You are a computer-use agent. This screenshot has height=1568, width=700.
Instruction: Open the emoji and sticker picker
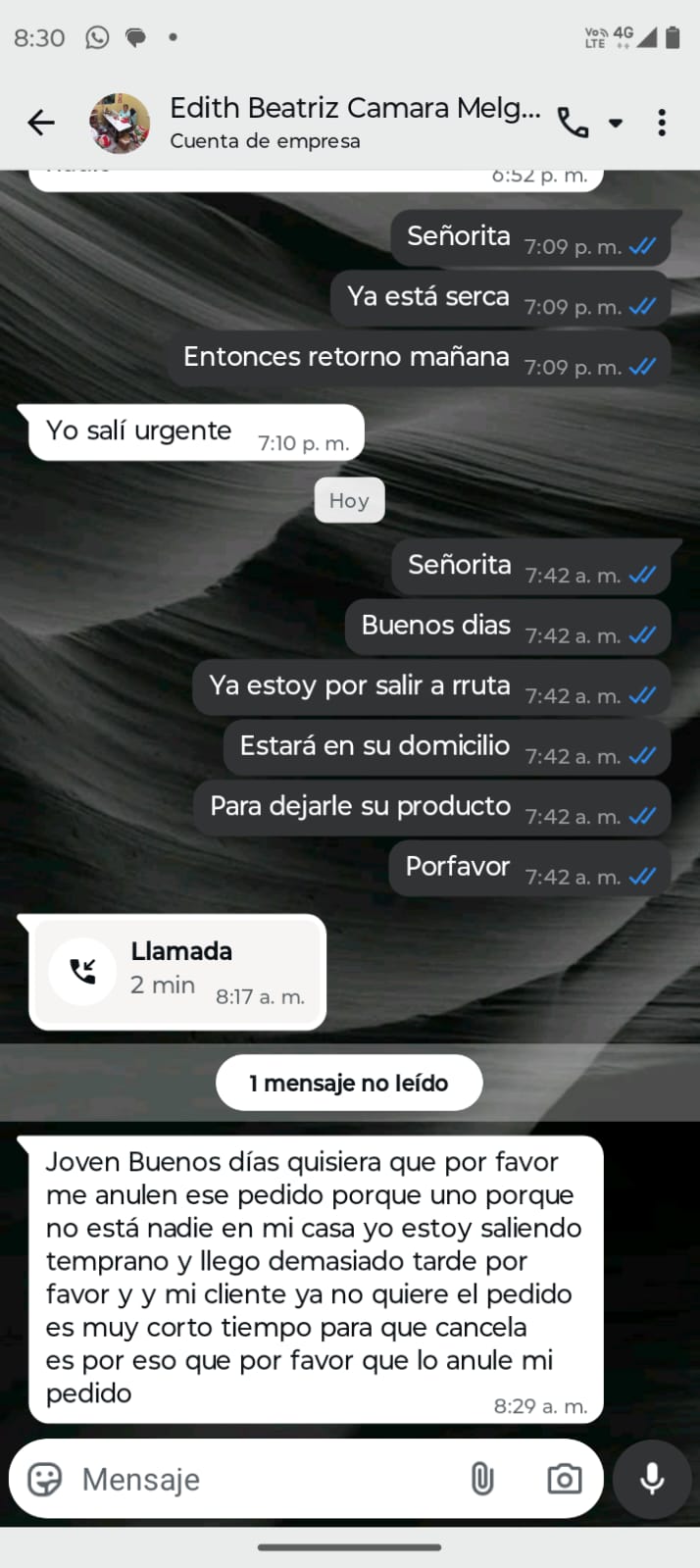45,1478
